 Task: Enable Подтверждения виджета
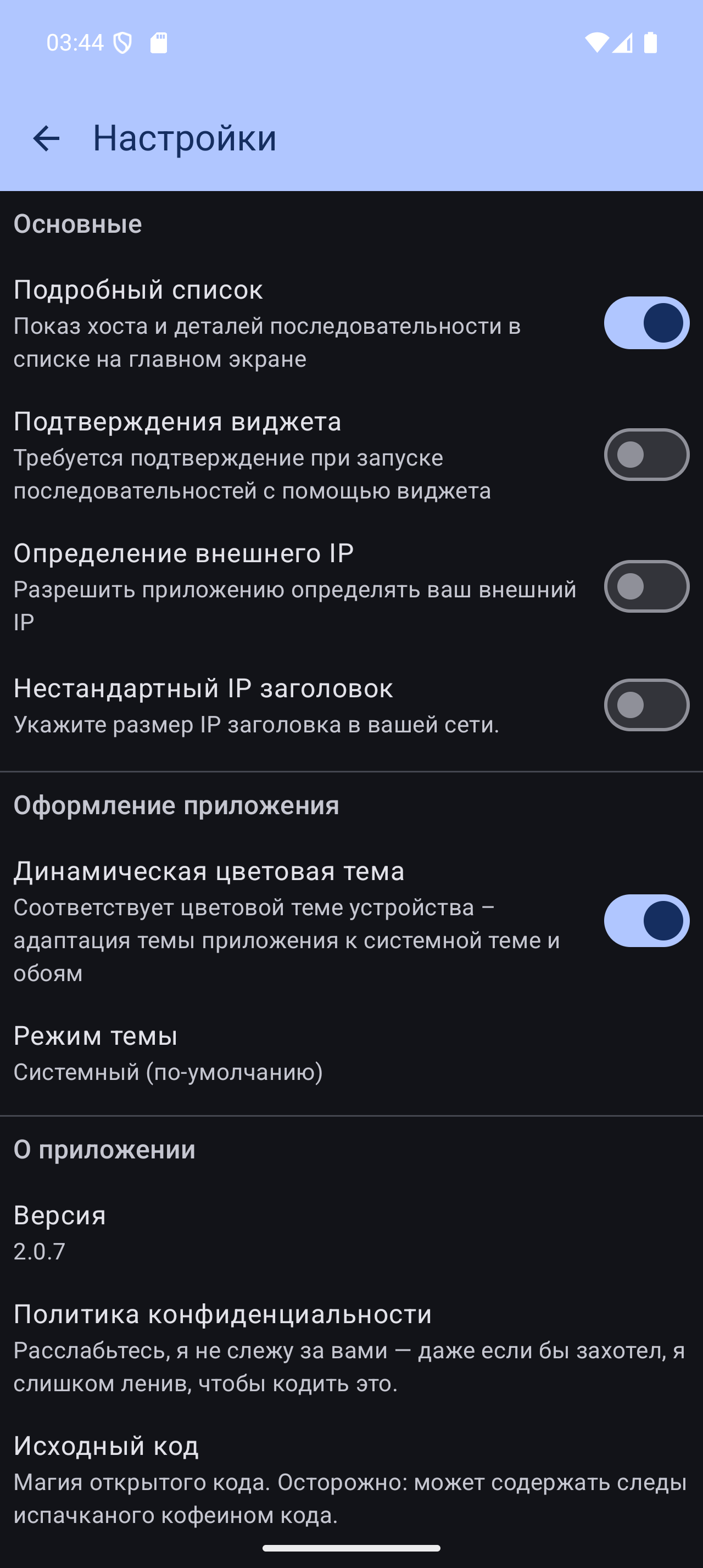646,455
